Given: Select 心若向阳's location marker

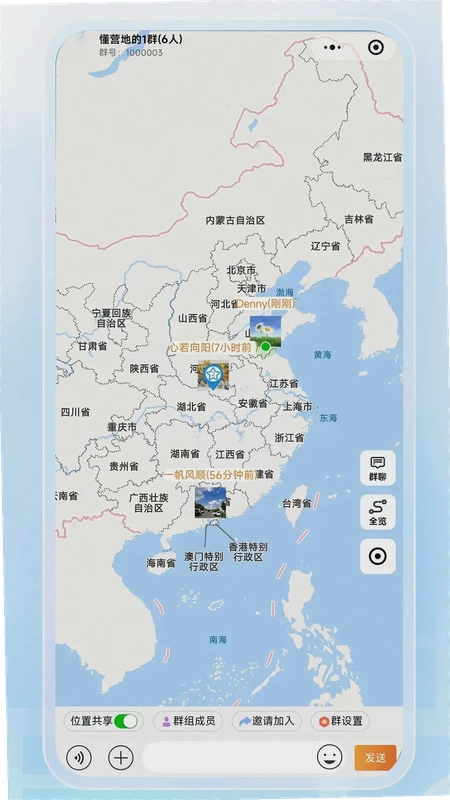Looking at the screenshot, I should 213,376.
